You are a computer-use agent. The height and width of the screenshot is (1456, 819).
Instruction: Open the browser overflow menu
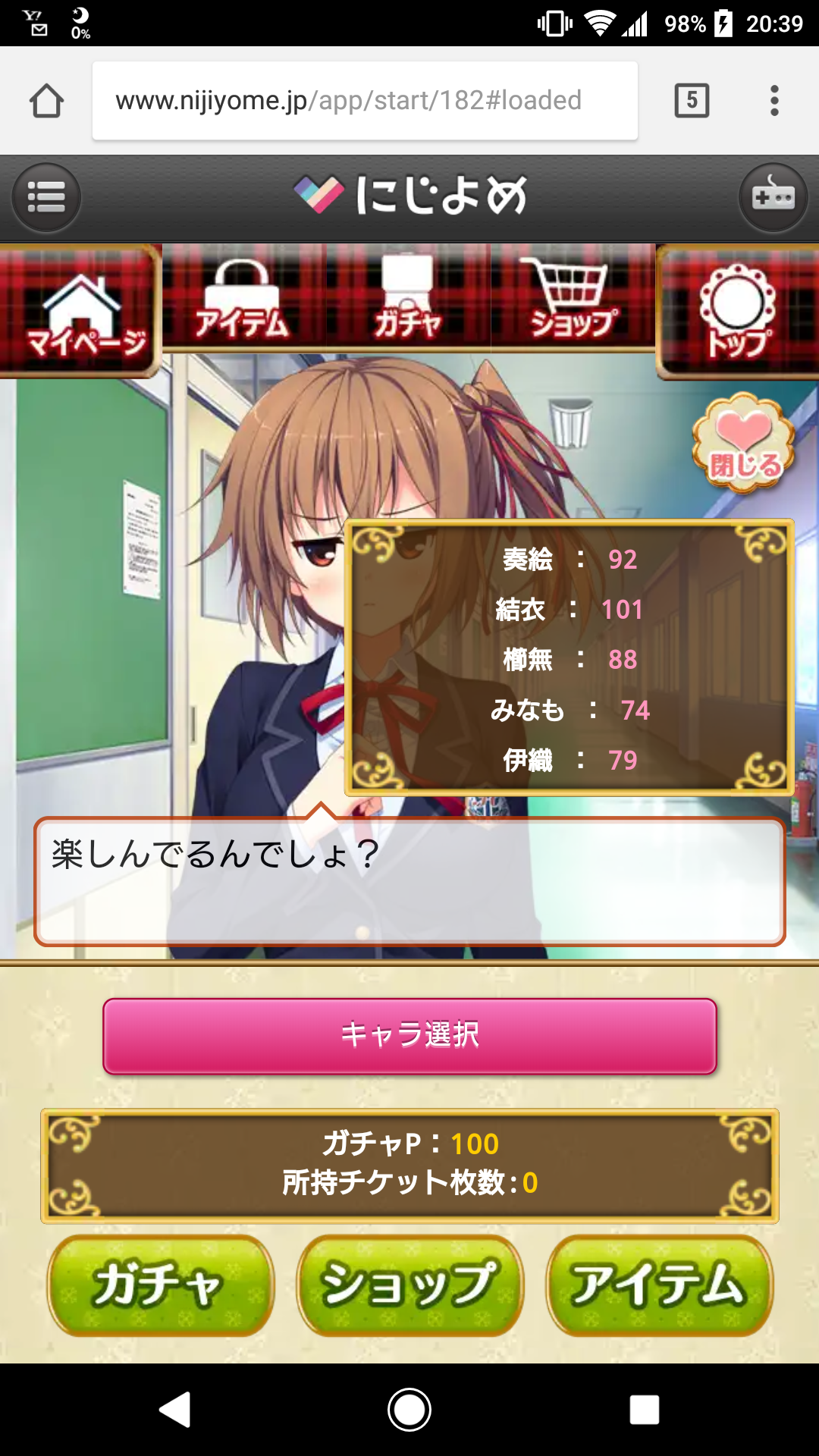coord(774,101)
